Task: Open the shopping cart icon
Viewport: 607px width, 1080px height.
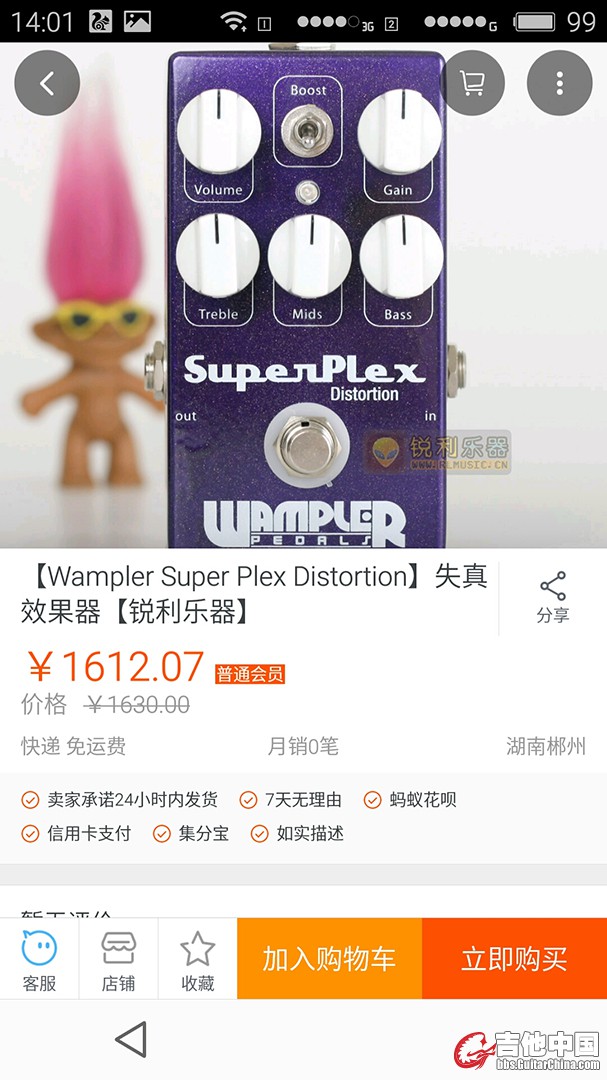Action: click(472, 83)
